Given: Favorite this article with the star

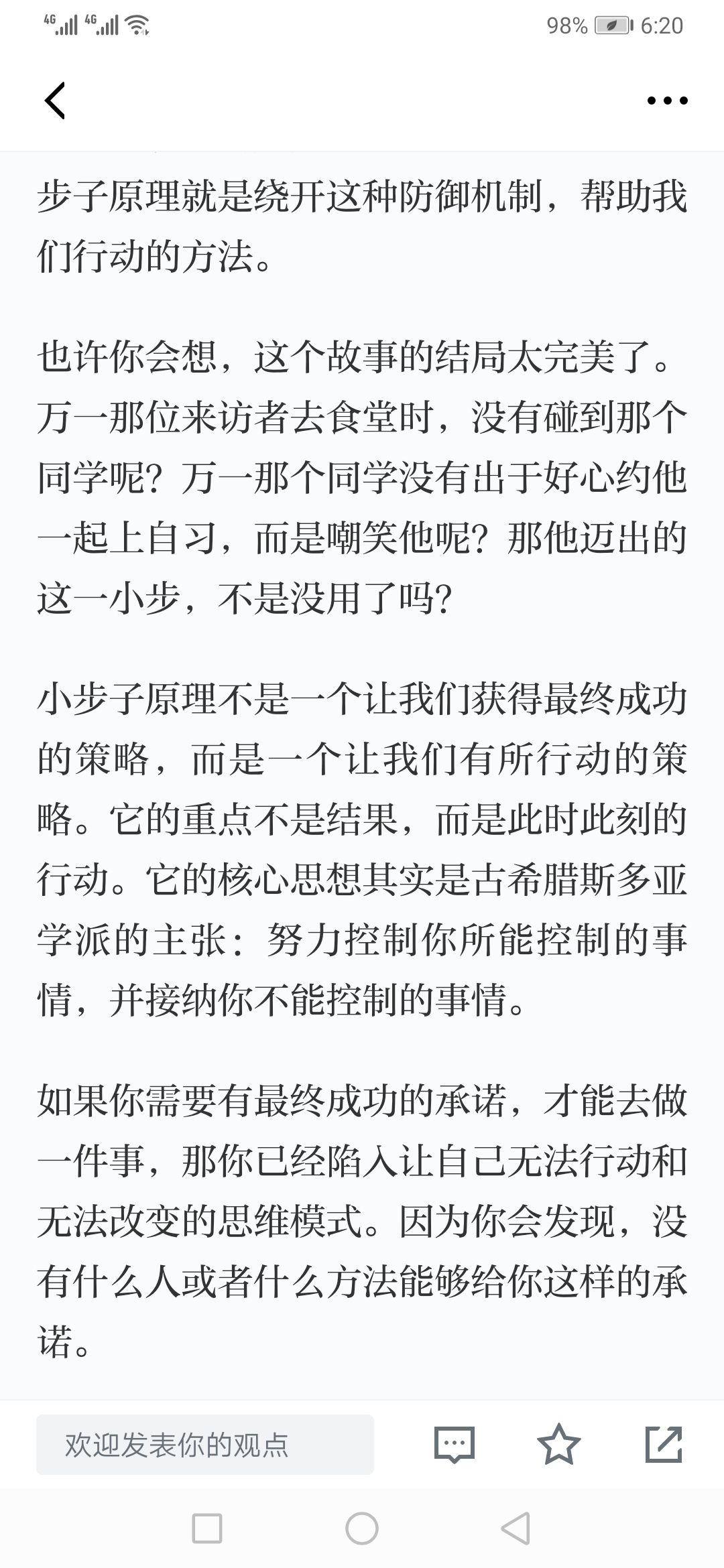Looking at the screenshot, I should click(x=558, y=1444).
